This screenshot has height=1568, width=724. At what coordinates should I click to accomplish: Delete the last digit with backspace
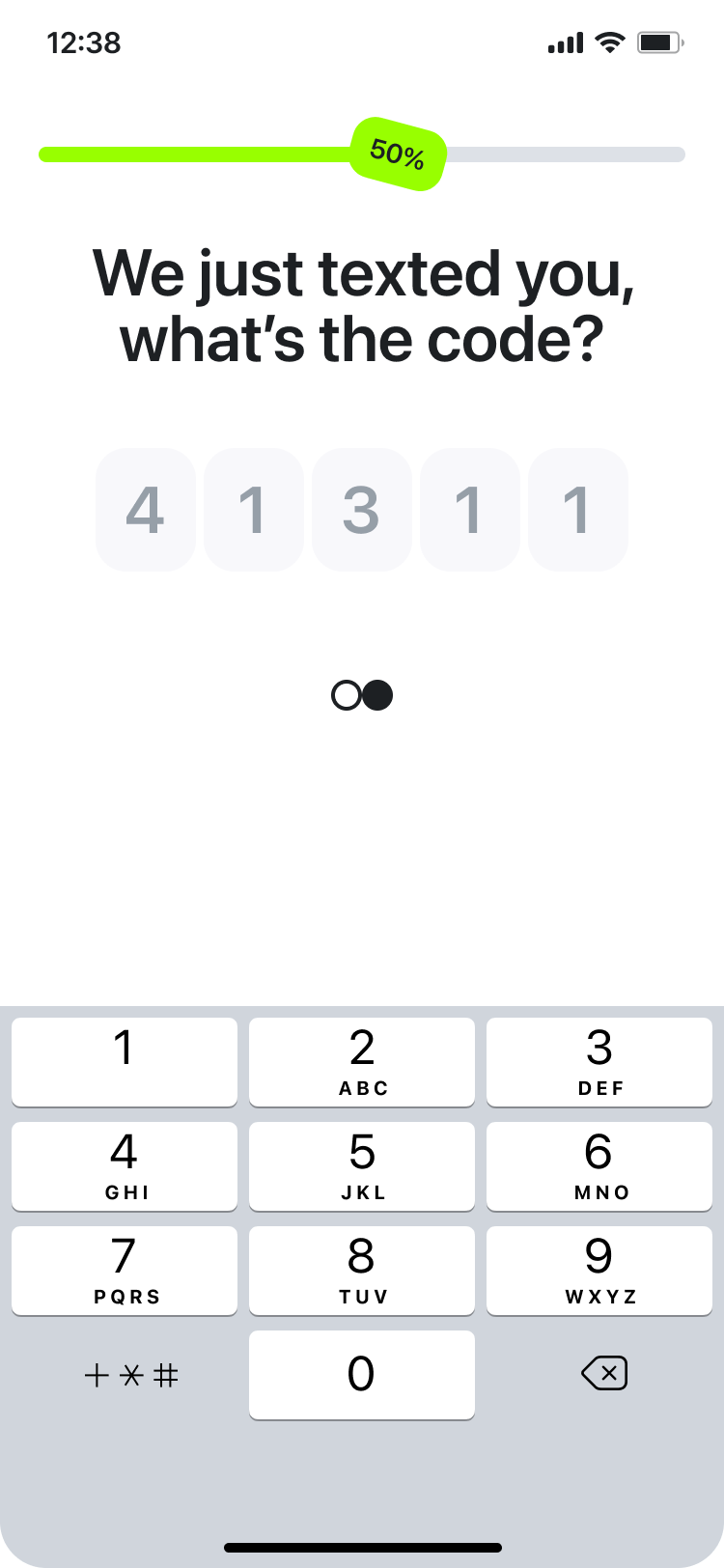(x=604, y=1373)
